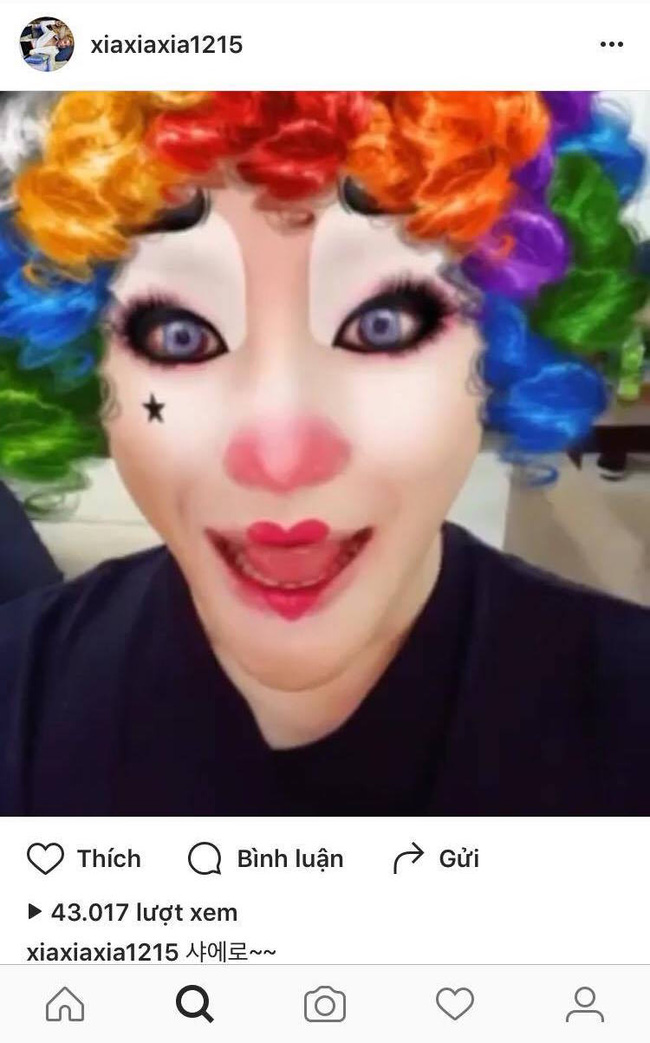Go to the Home feed tab
Viewport: 650px width, 1043px height.
[65, 1003]
